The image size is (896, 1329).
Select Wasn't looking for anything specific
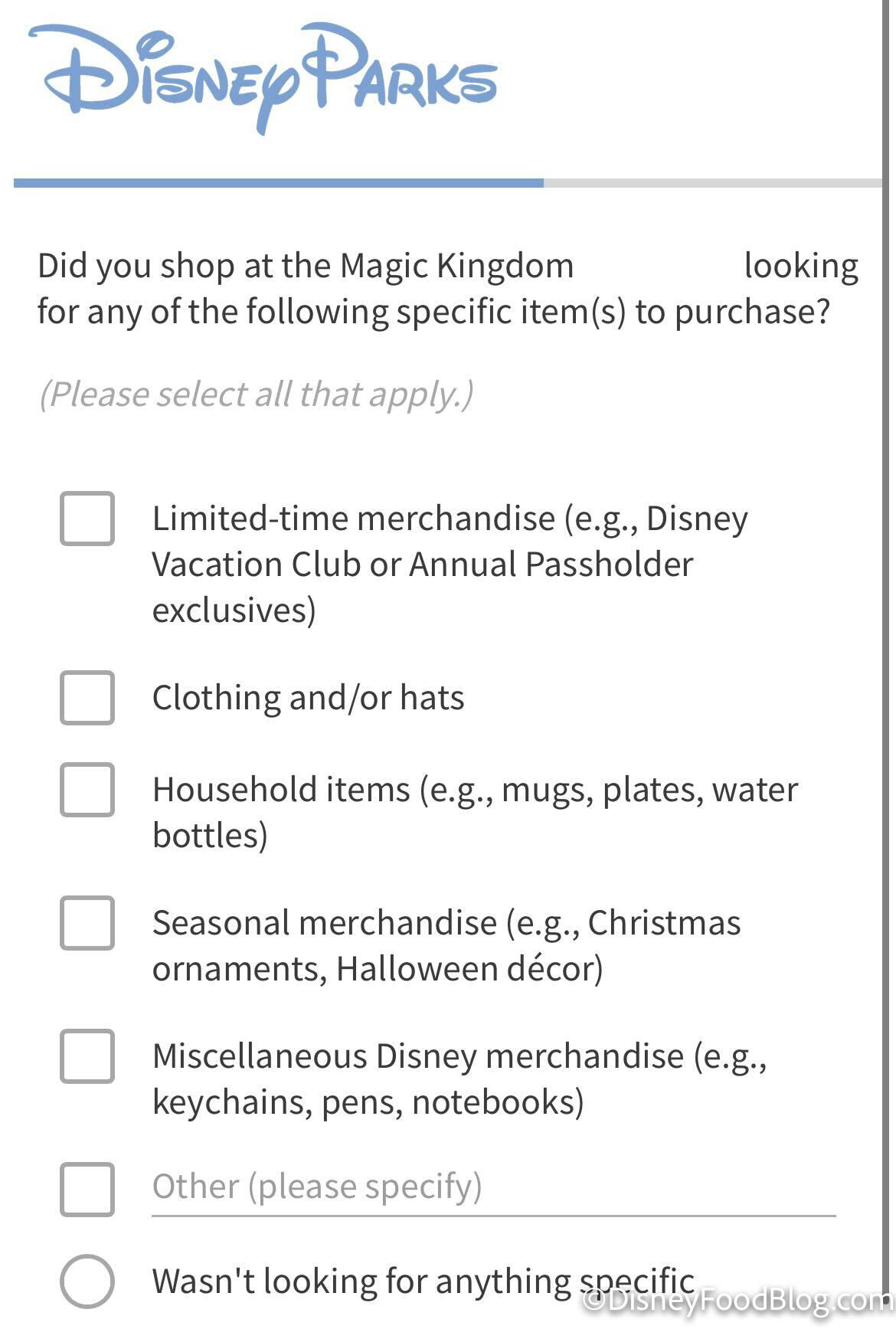(87, 1281)
